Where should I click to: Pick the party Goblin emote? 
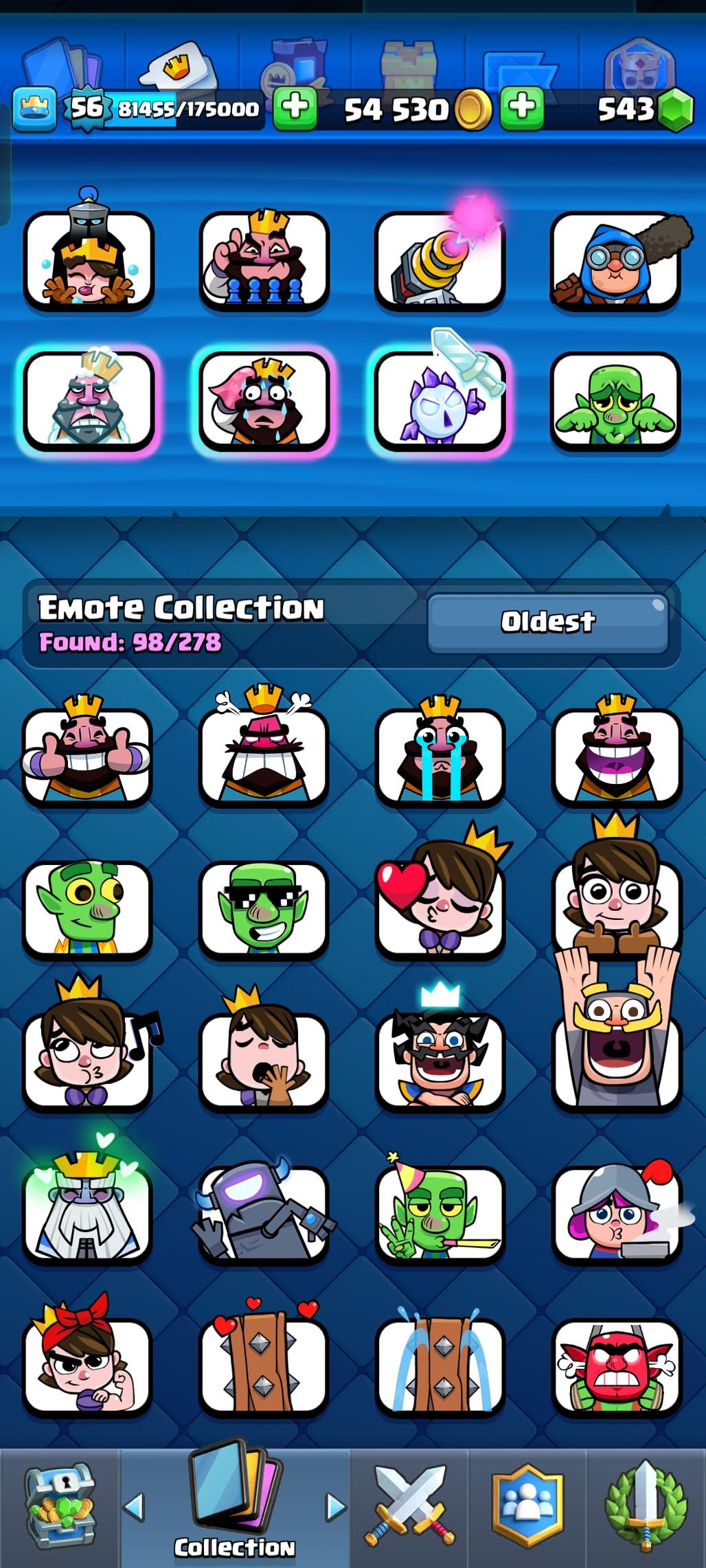click(440, 1212)
